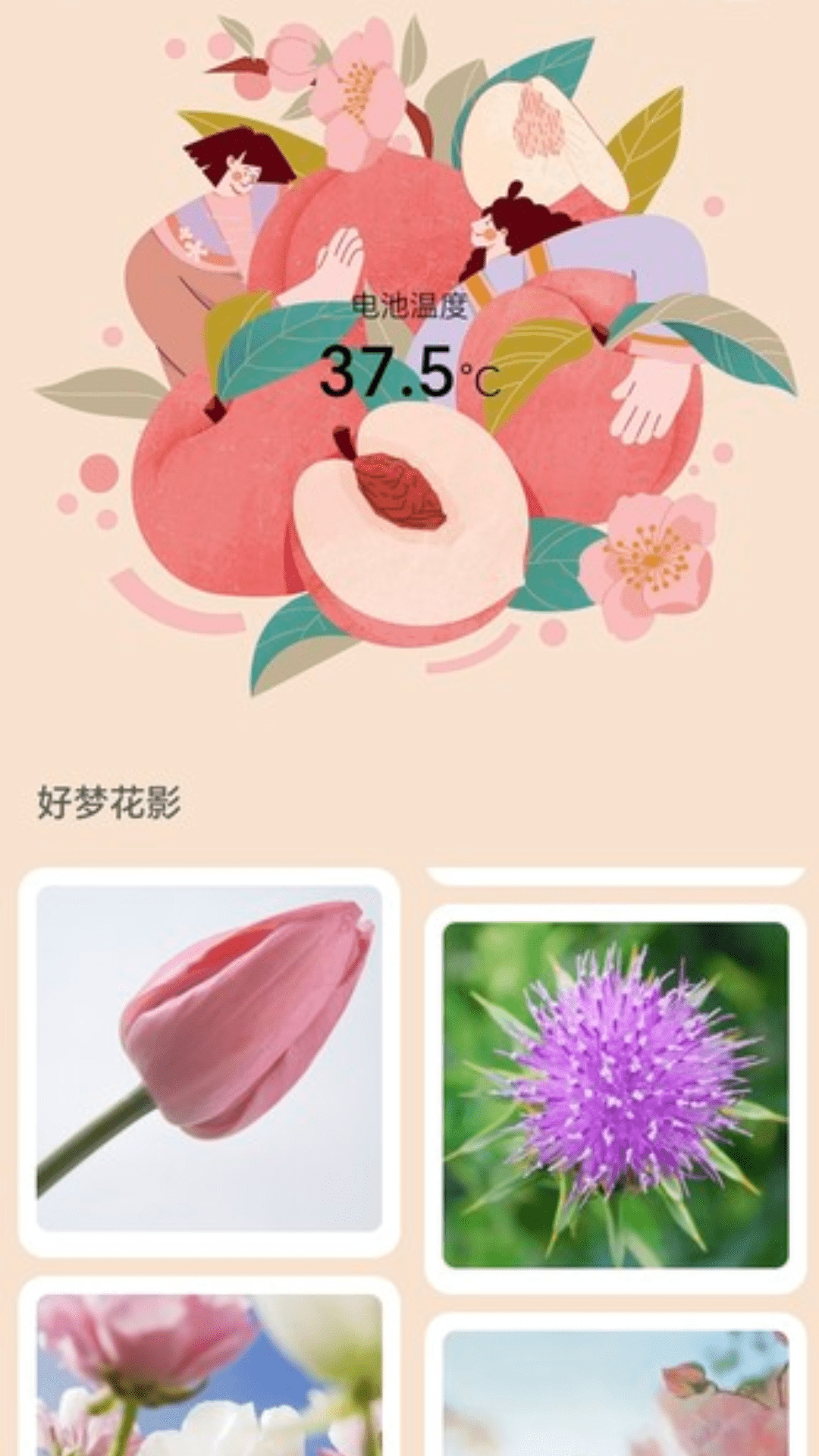Open the purple thistle flower picture
819x1456 pixels.
click(x=616, y=1095)
